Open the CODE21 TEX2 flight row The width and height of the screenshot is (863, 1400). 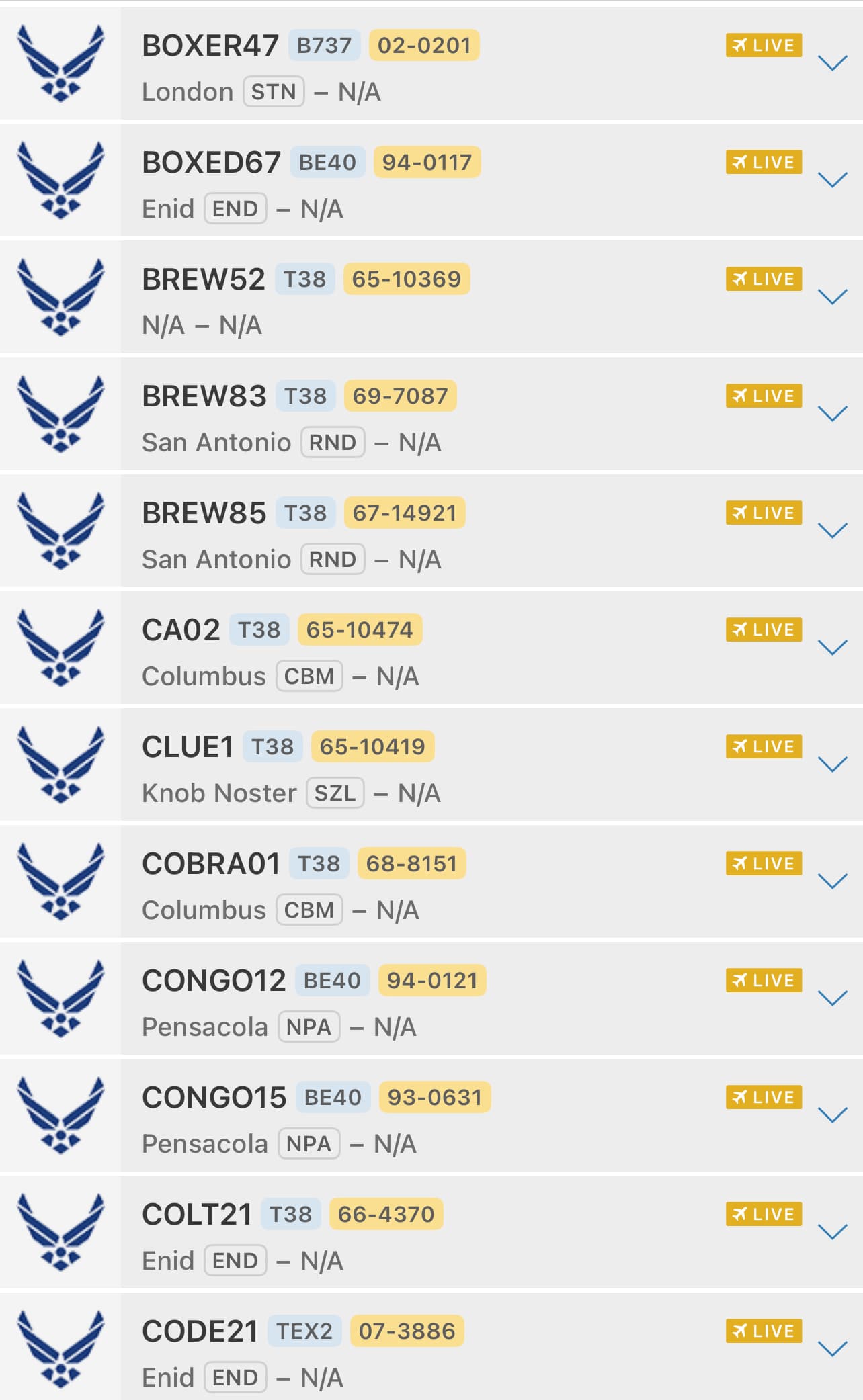pyautogui.click(x=430, y=1350)
